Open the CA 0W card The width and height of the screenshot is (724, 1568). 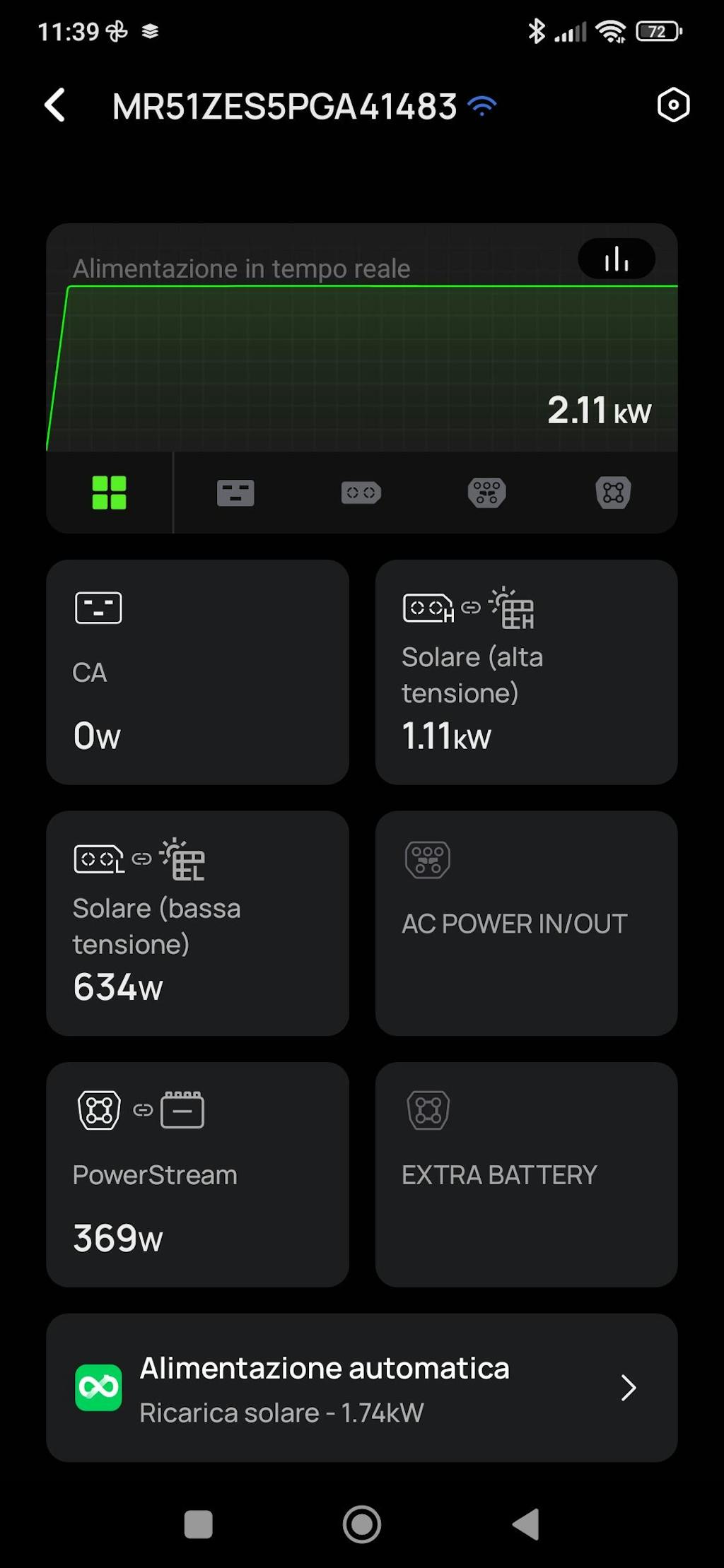(197, 672)
